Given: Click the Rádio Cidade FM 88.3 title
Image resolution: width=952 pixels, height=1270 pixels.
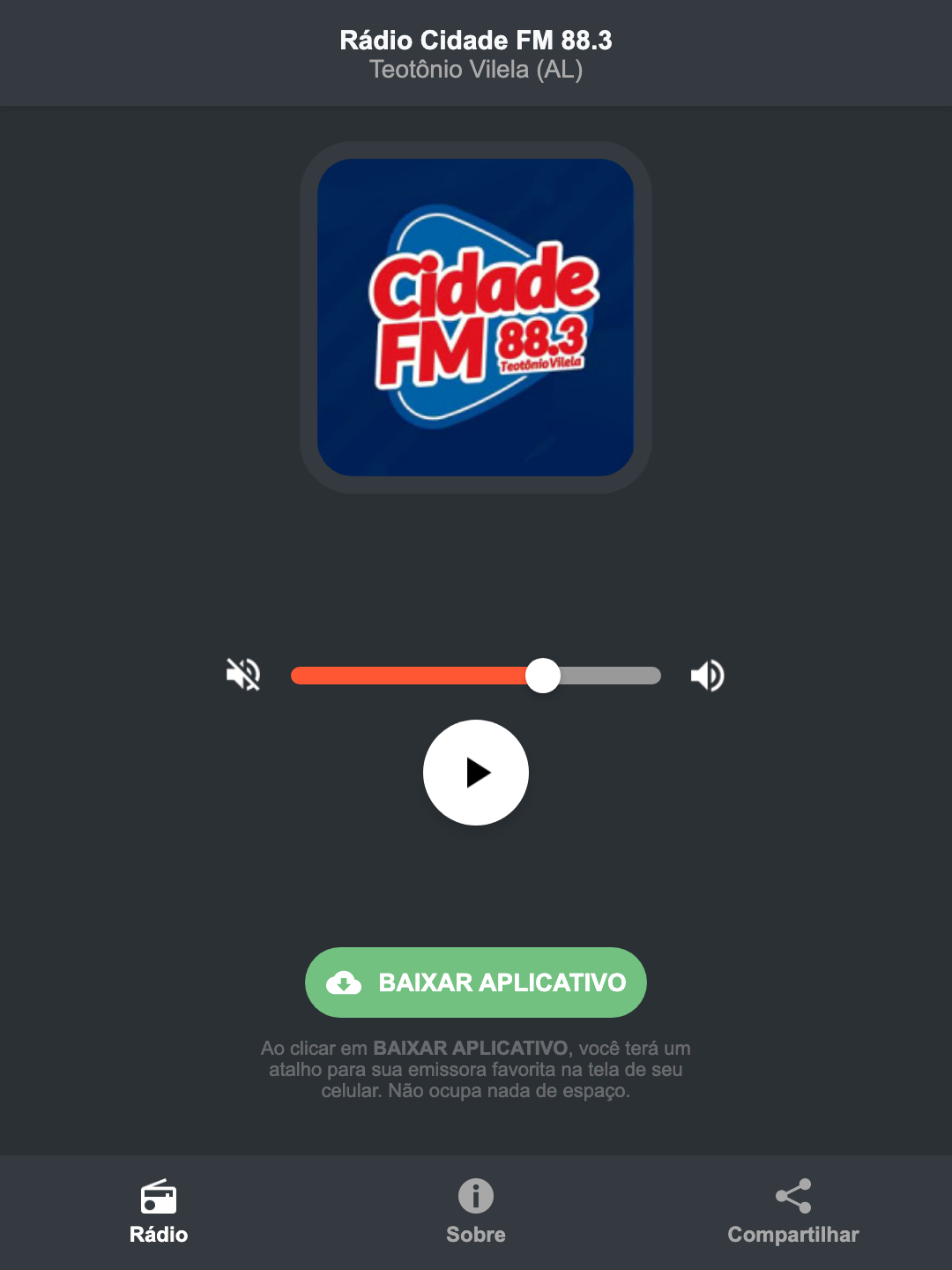Looking at the screenshot, I should point(476,40).
